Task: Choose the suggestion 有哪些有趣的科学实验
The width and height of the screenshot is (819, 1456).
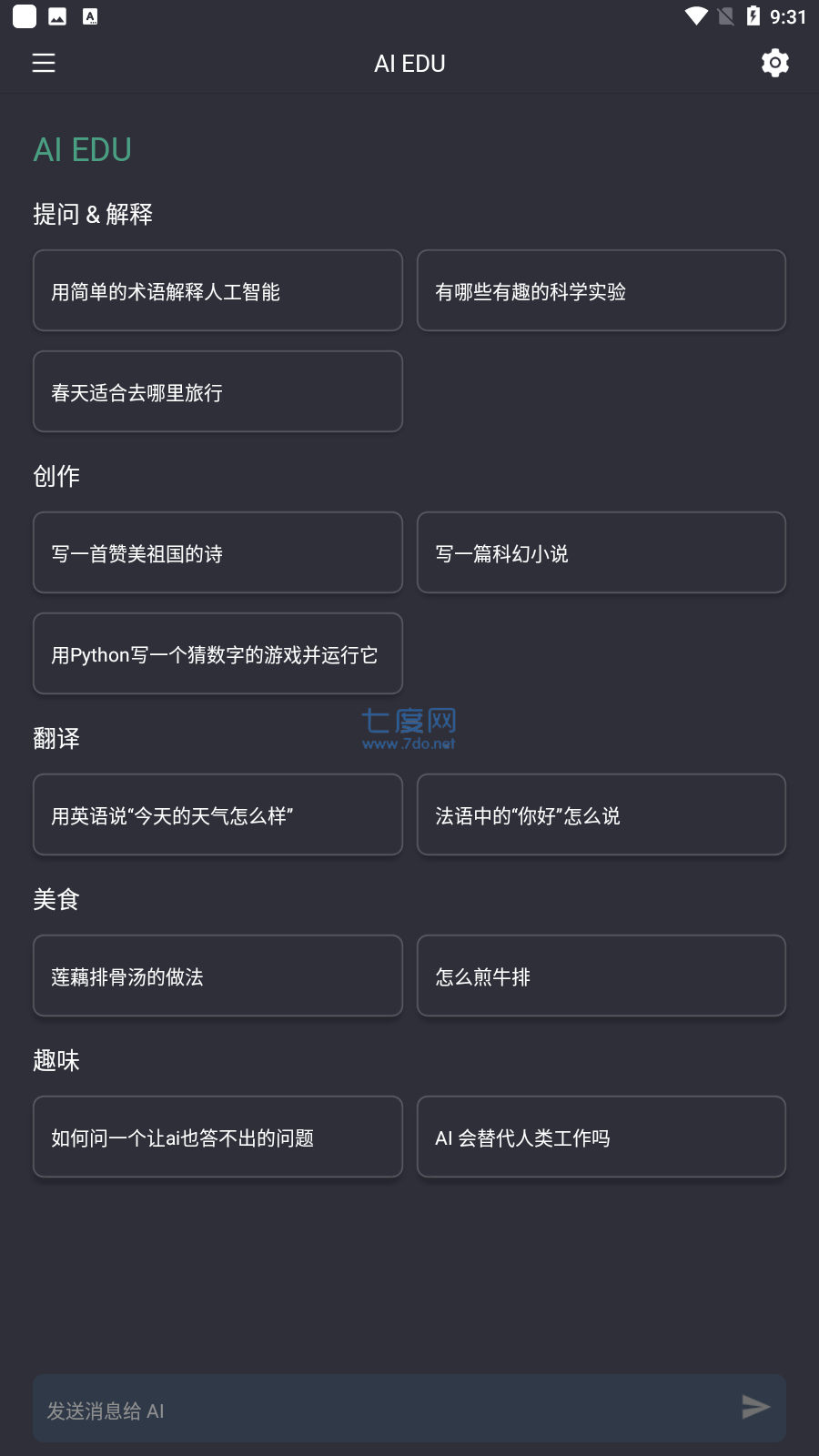Action: coord(602,290)
